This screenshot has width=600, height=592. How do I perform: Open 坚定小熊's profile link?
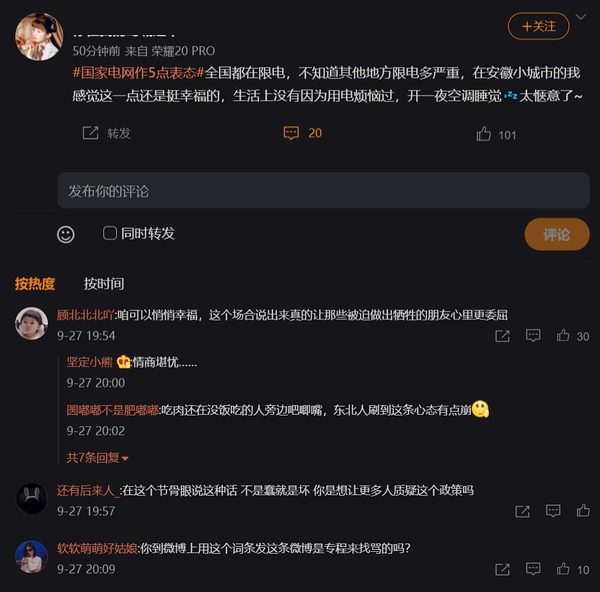pyautogui.click(x=90, y=362)
